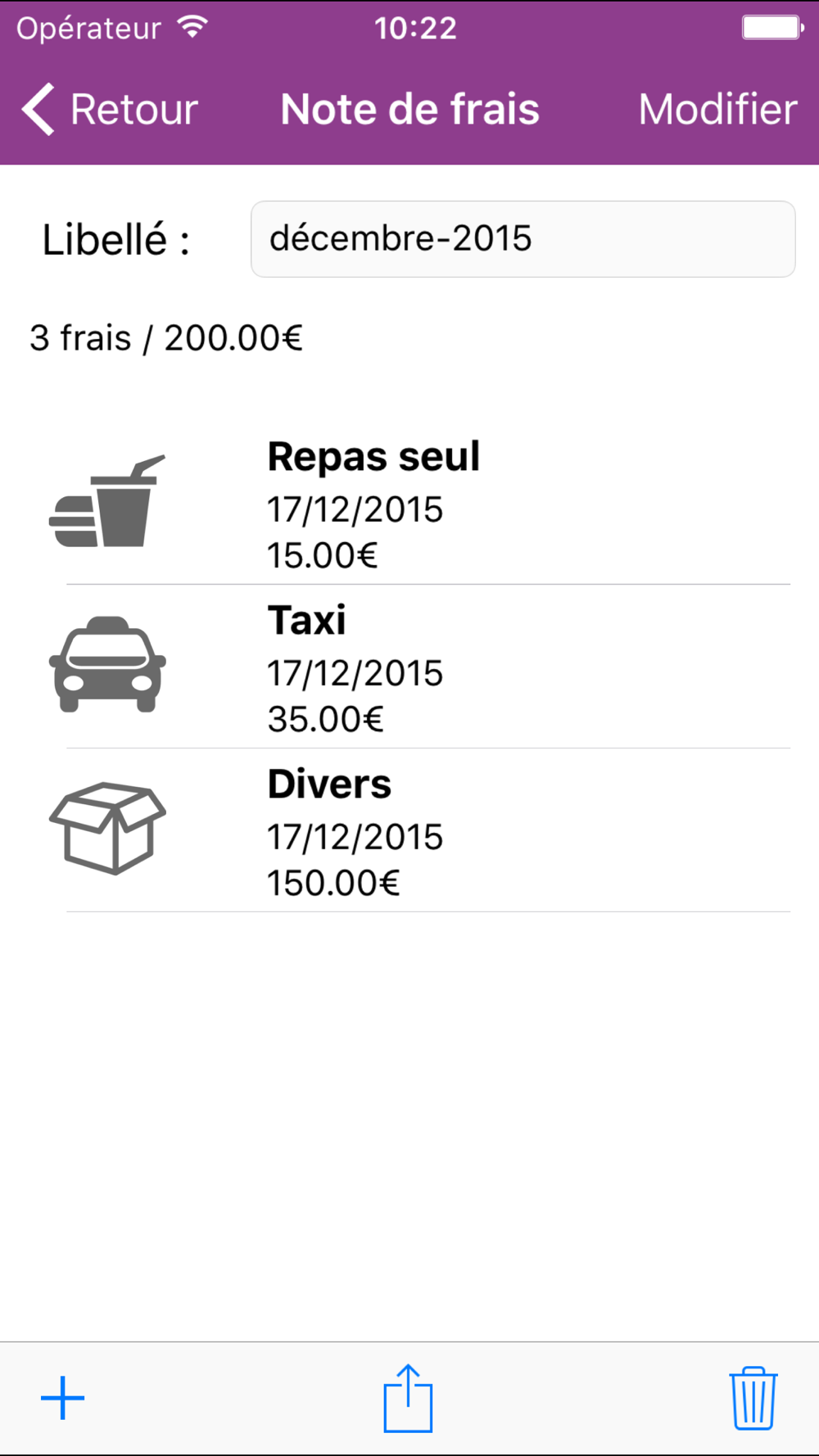Delete with the trash can icon
819x1456 pixels.
(x=753, y=1398)
